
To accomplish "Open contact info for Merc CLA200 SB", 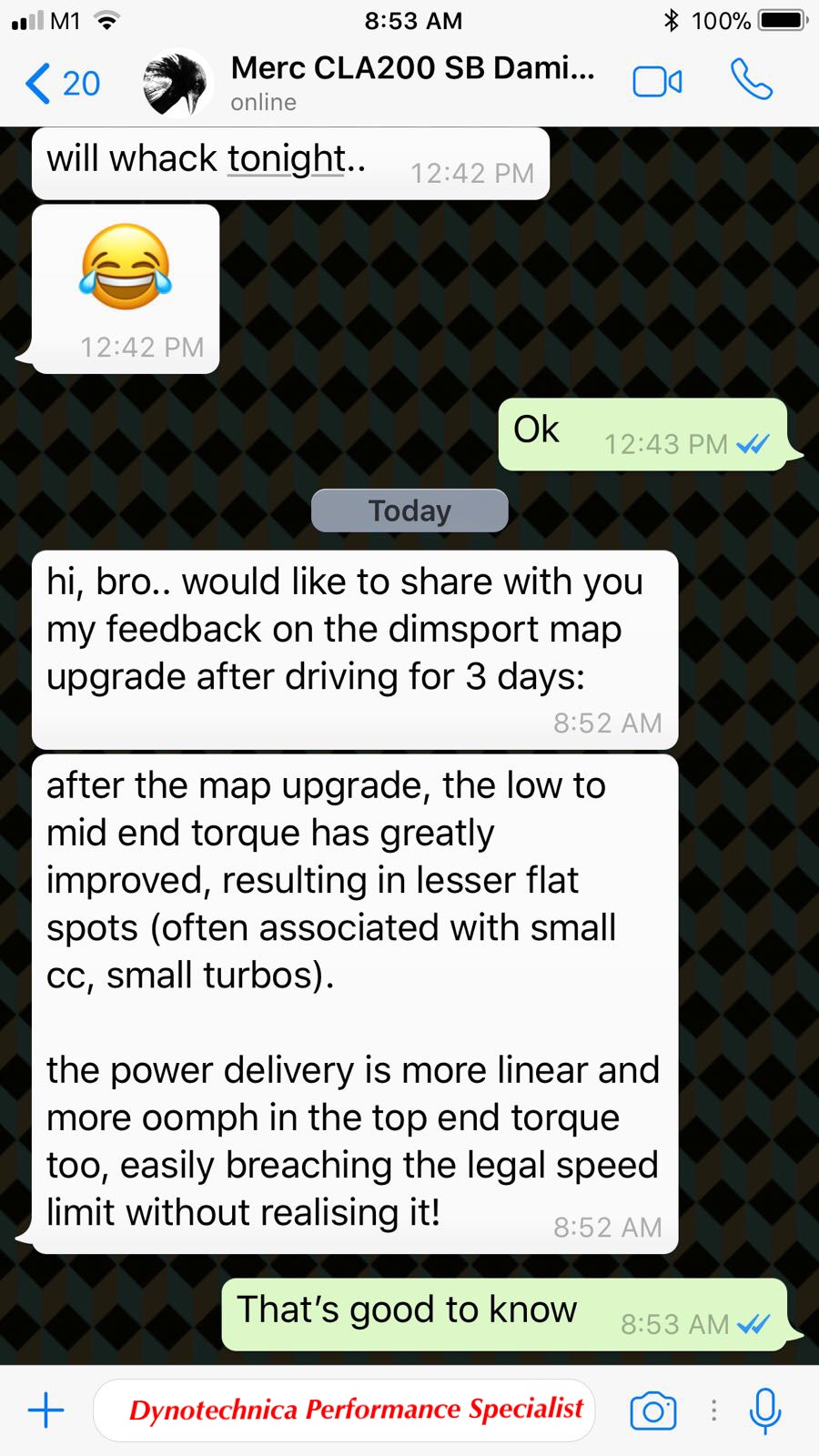I will [412, 82].
